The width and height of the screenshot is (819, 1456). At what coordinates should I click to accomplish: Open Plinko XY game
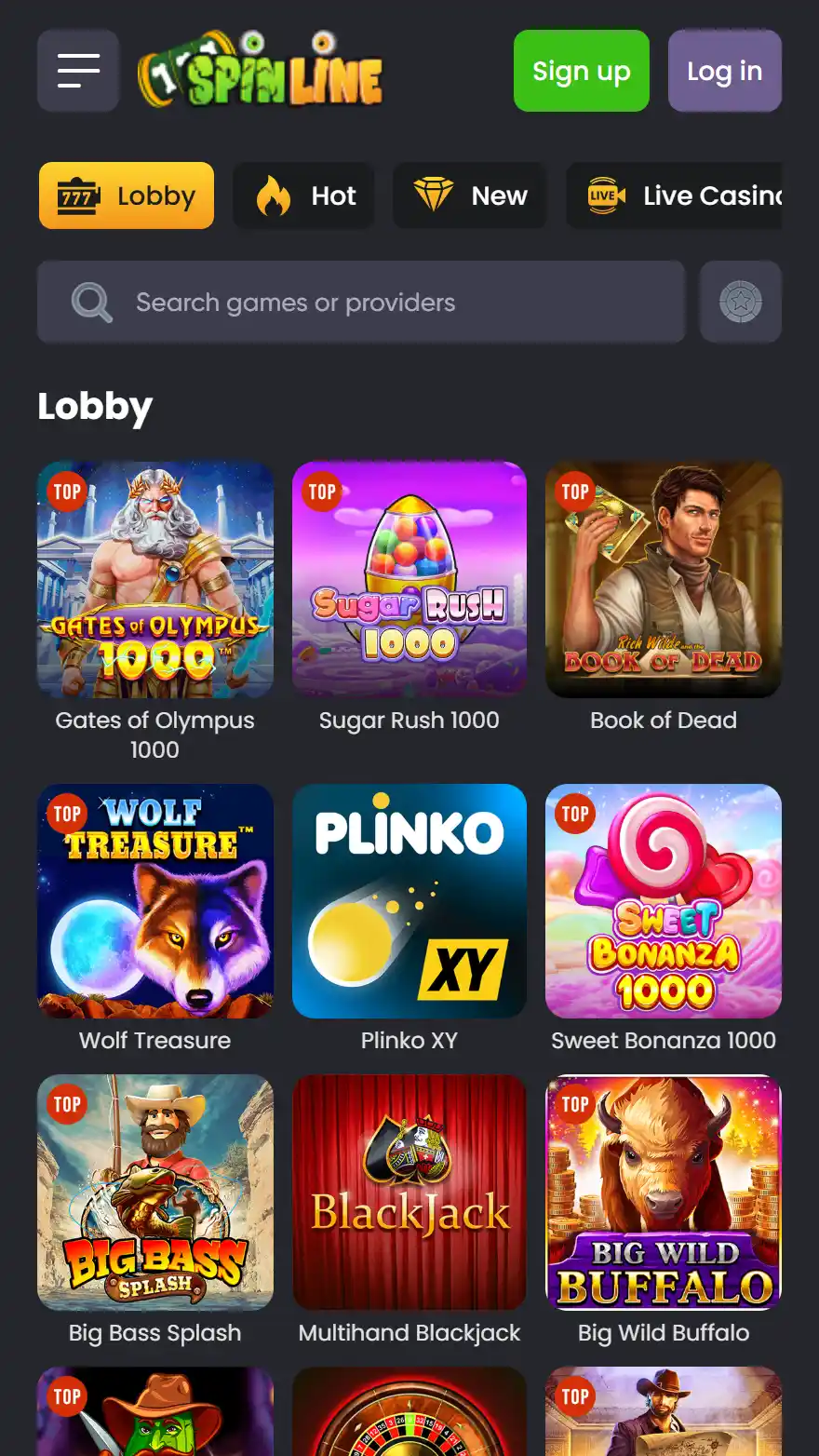tap(409, 901)
